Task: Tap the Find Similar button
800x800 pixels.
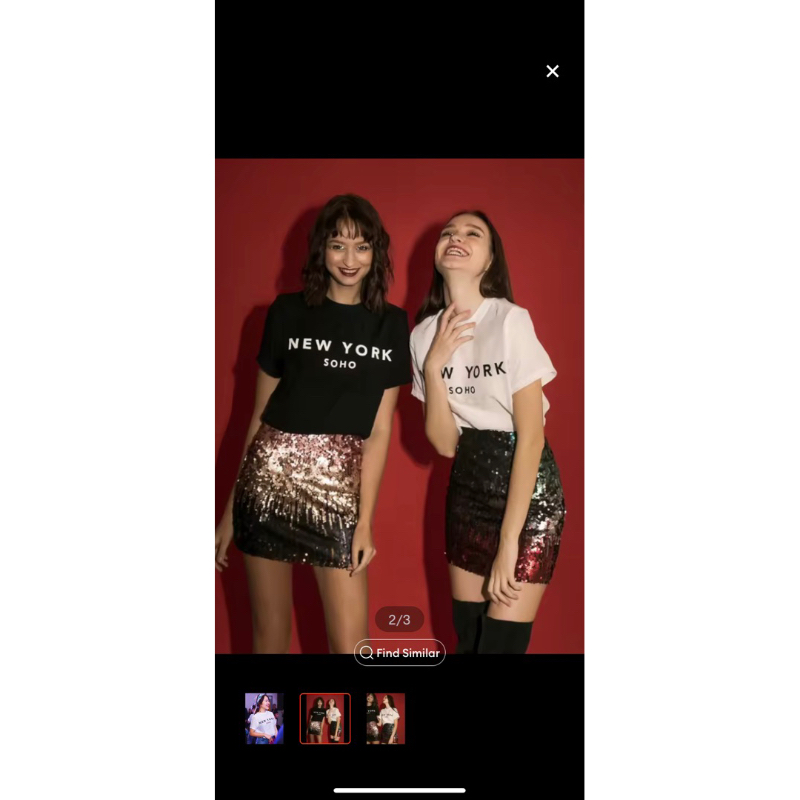Action: 400,653
